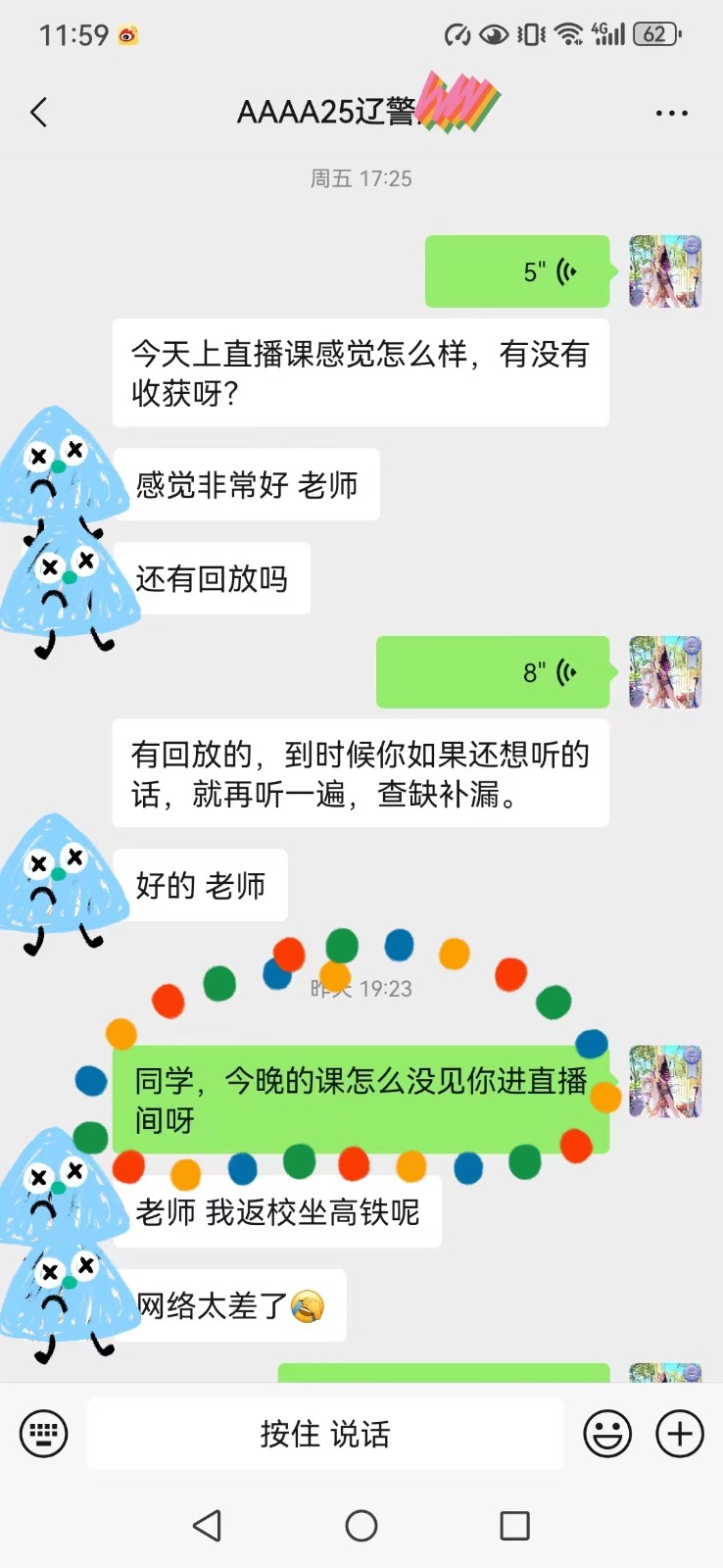
Task: Open the three-dot chat info menu
Action: point(671,114)
